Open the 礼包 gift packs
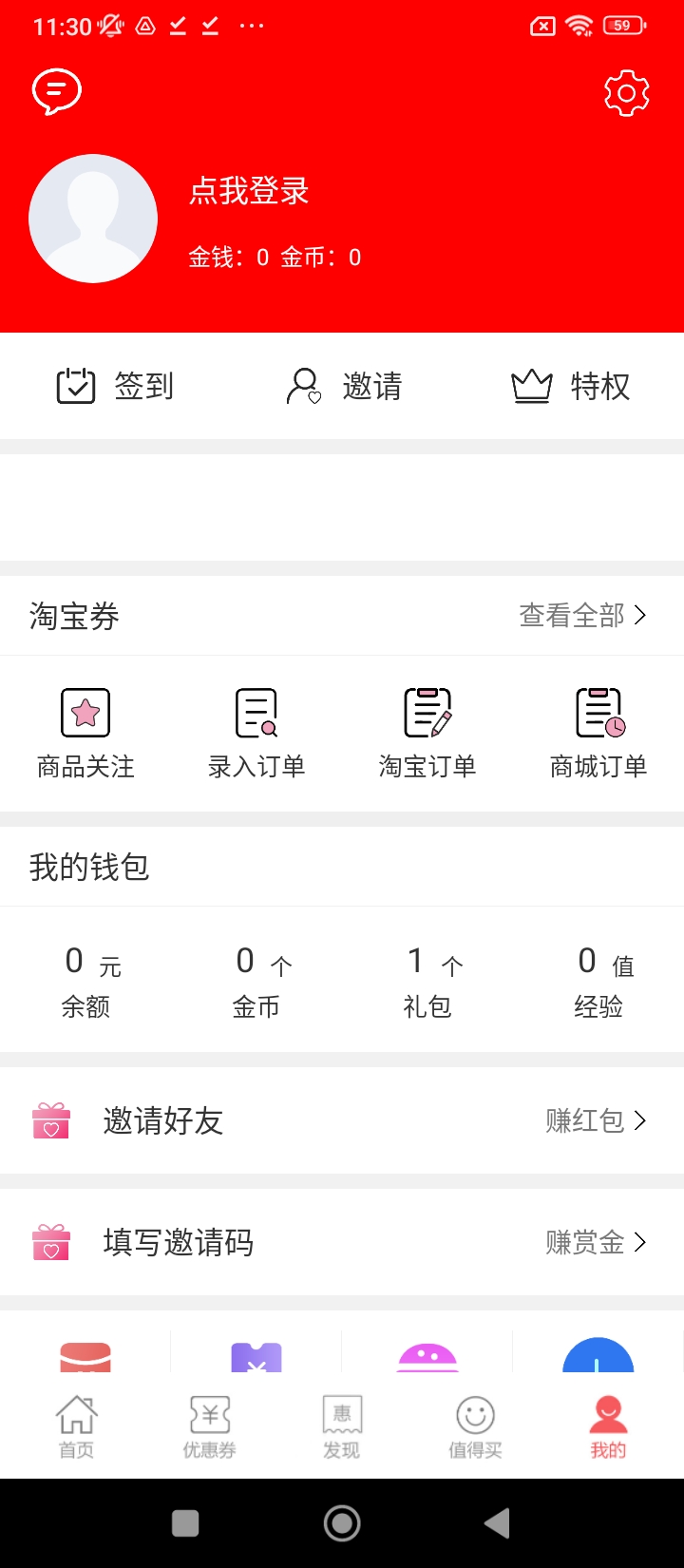 click(x=427, y=982)
